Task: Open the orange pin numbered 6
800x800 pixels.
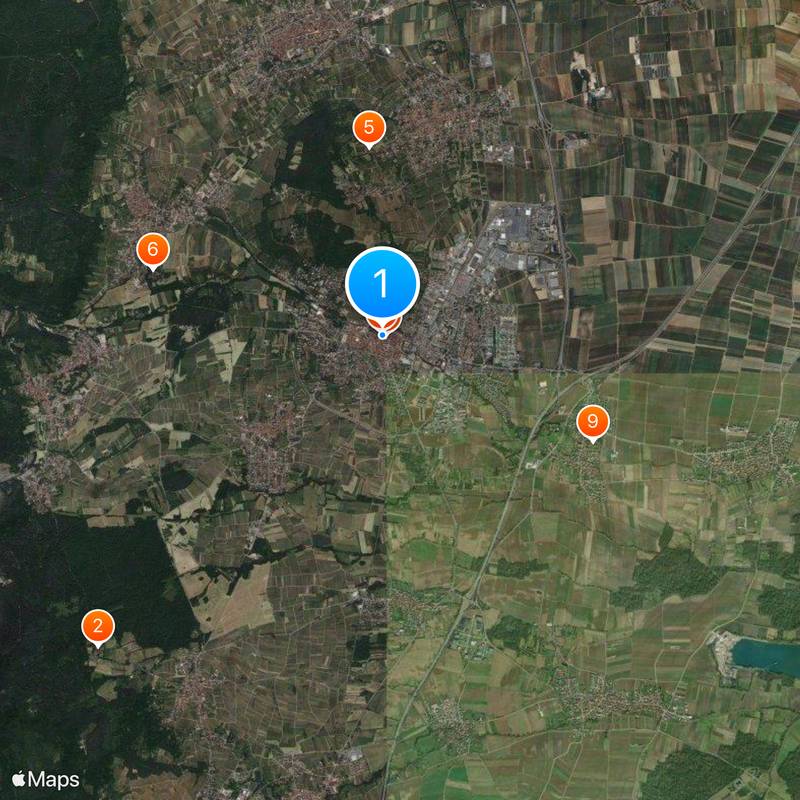Action: pyautogui.click(x=152, y=250)
